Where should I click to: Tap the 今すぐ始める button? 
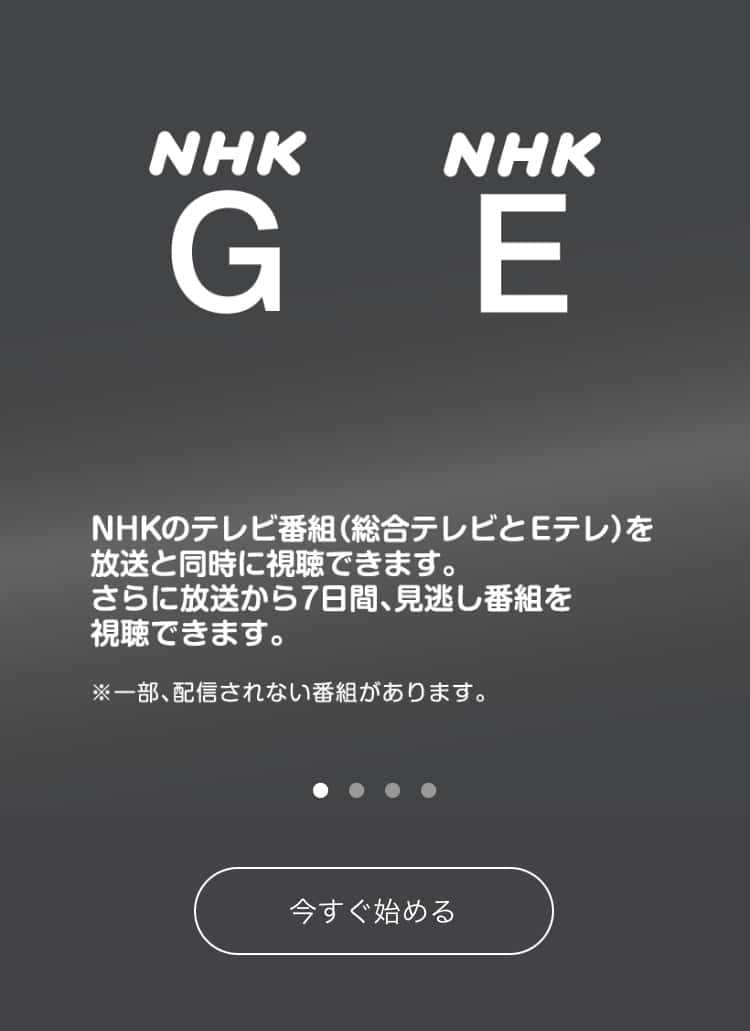point(373,911)
